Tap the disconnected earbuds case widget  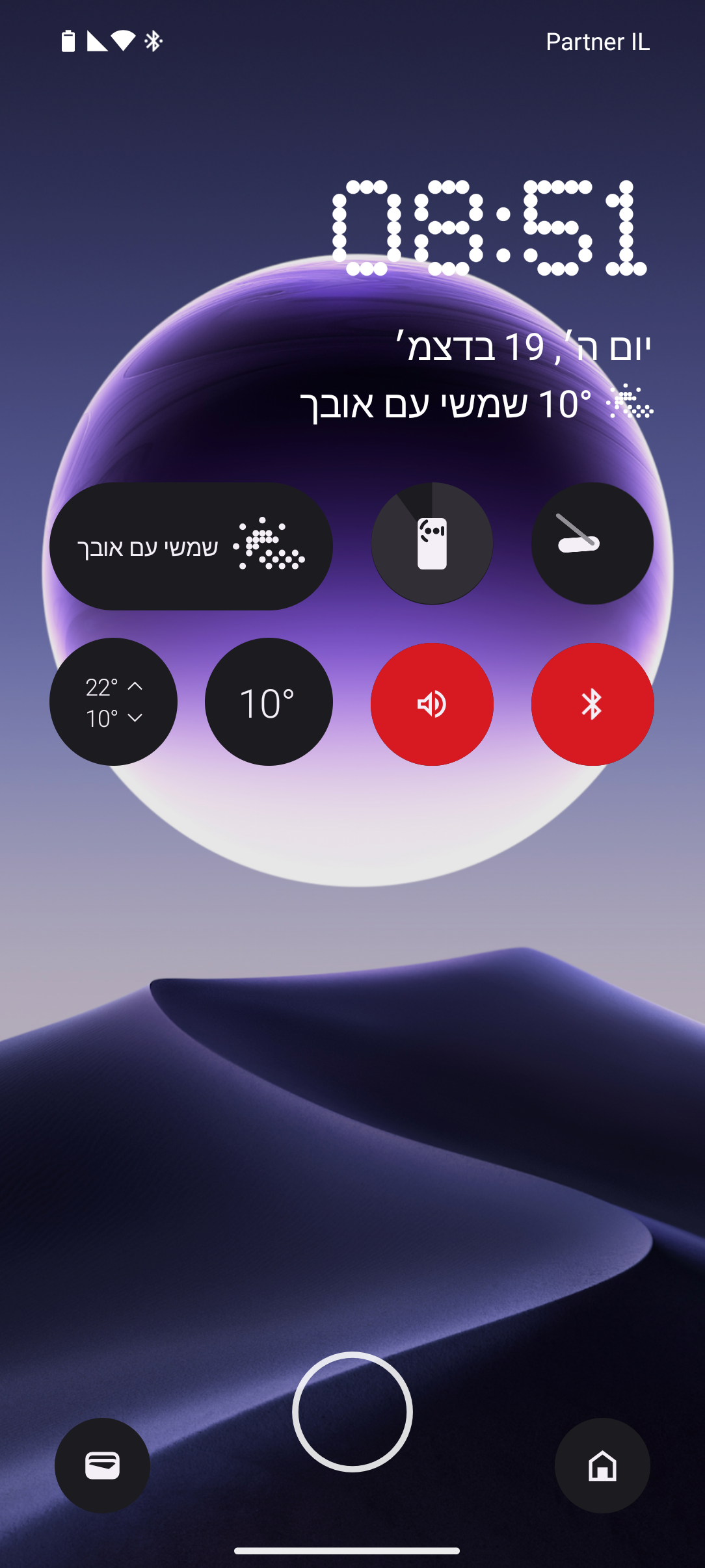[x=592, y=543]
